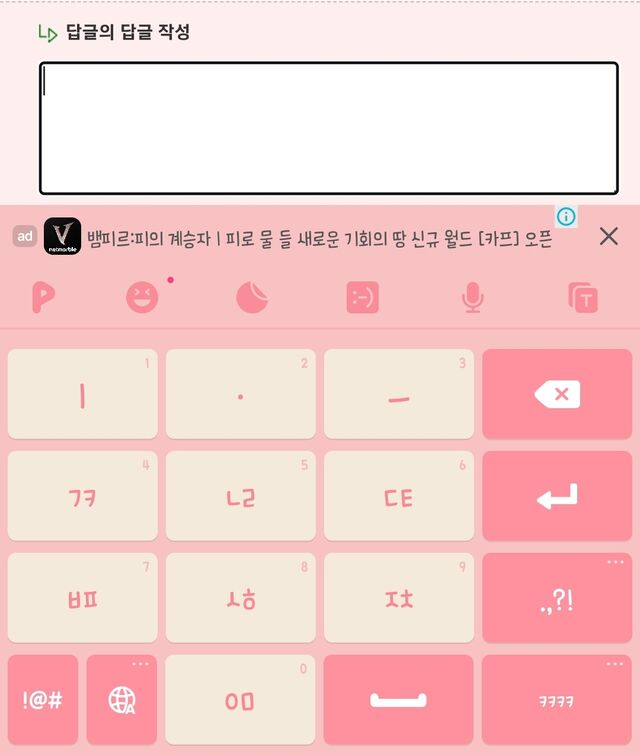Change keyboard language with globe key
Image resolution: width=640 pixels, height=753 pixels.
point(121,700)
